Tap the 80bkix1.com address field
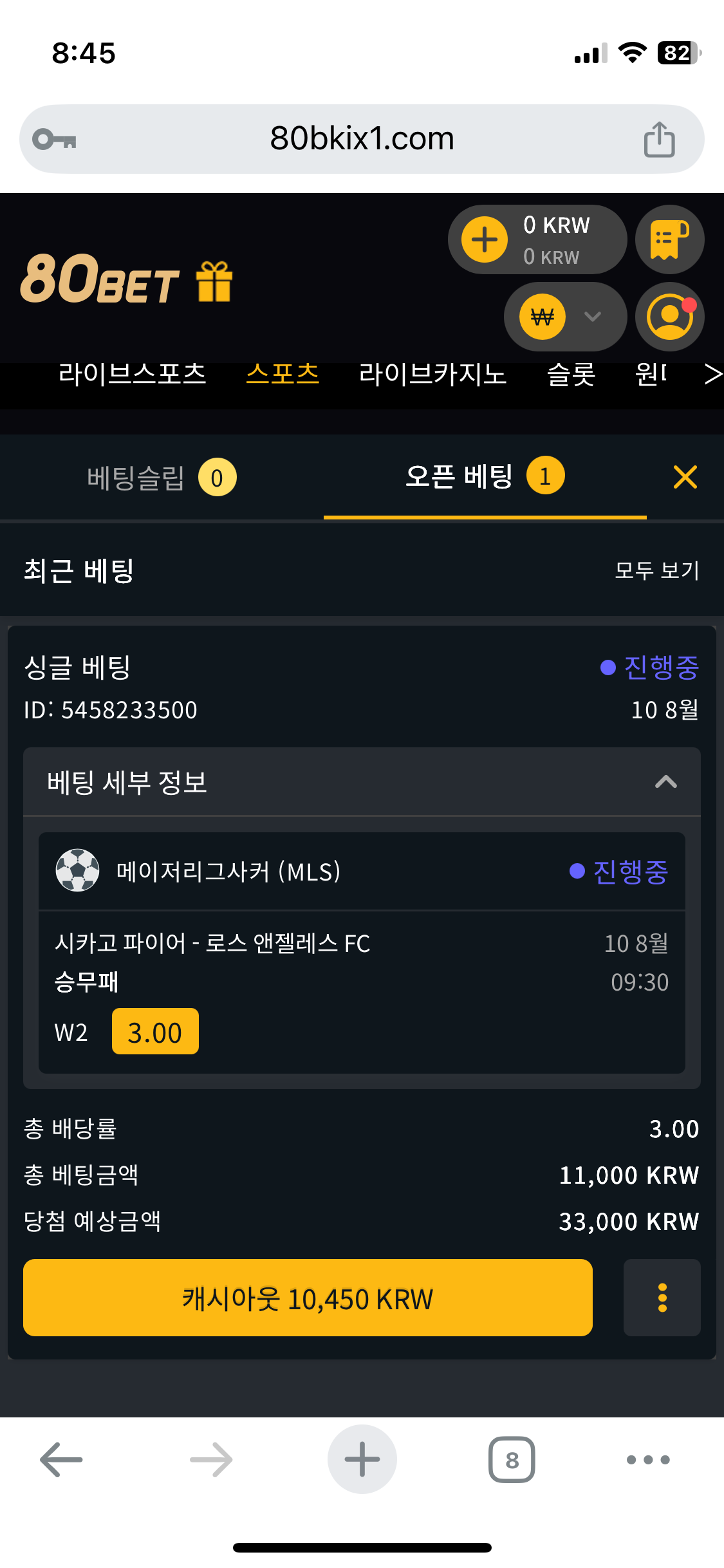 coord(362,139)
